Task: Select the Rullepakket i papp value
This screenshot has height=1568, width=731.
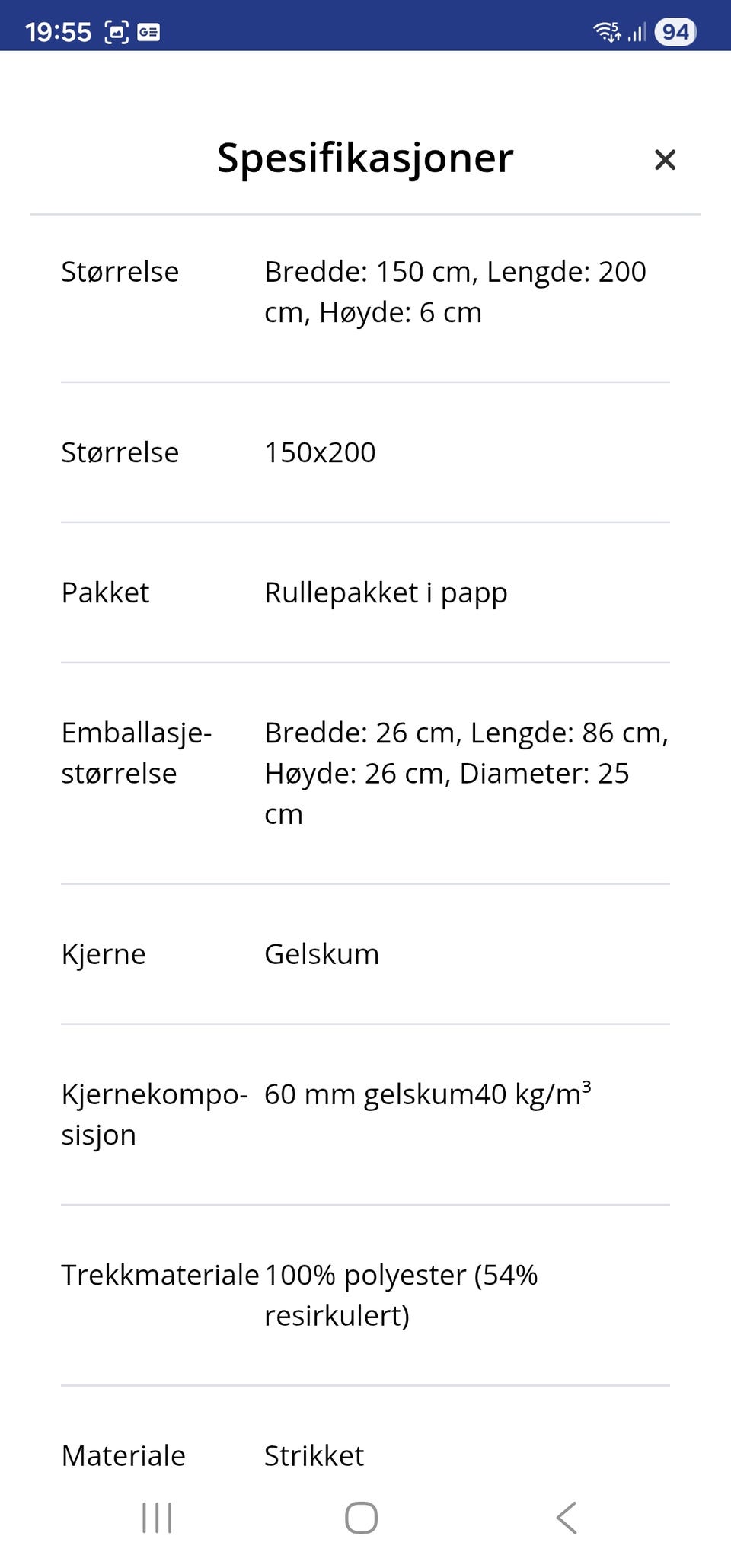Action: 385,592
